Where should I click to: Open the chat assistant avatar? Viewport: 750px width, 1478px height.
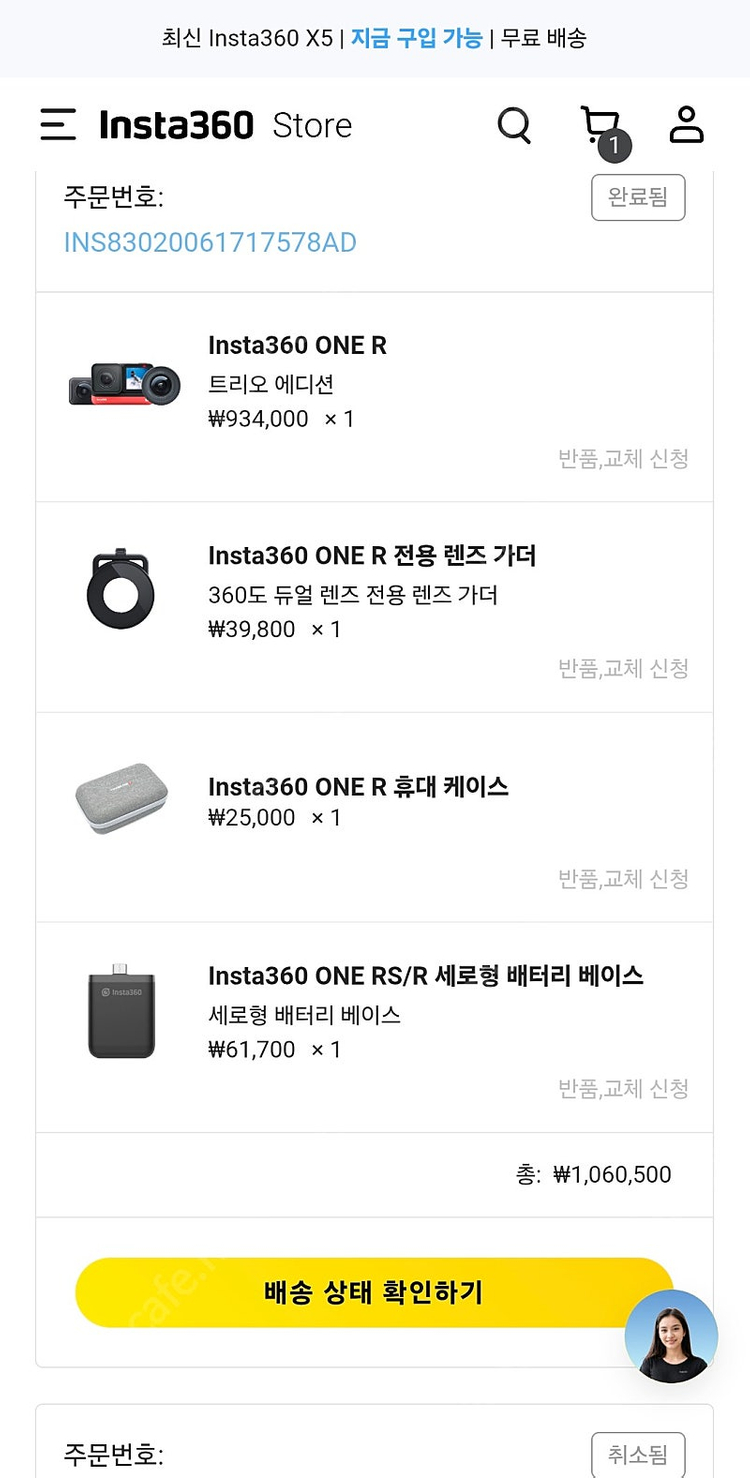671,1337
